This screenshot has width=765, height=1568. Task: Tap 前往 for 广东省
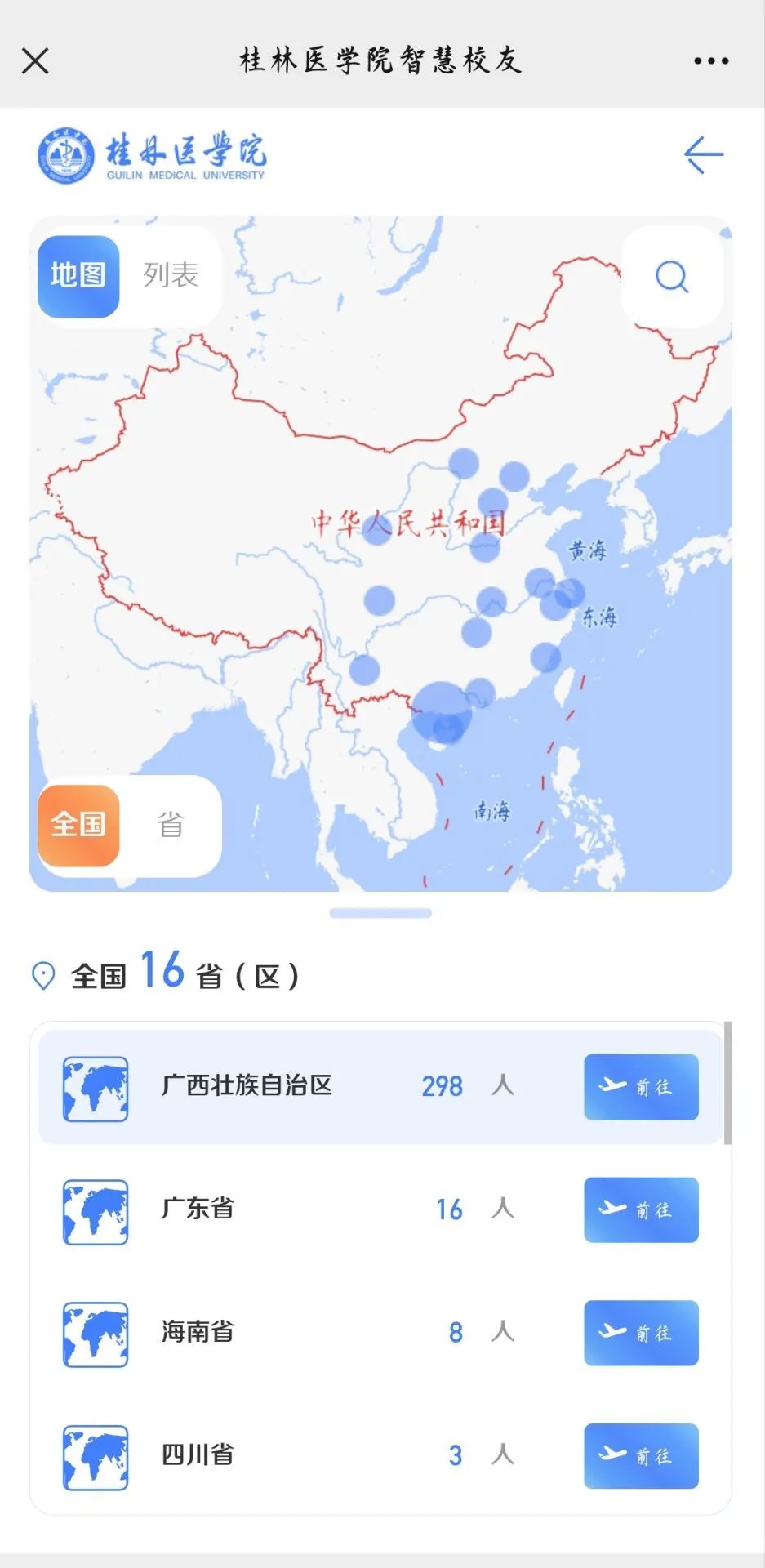641,1209
